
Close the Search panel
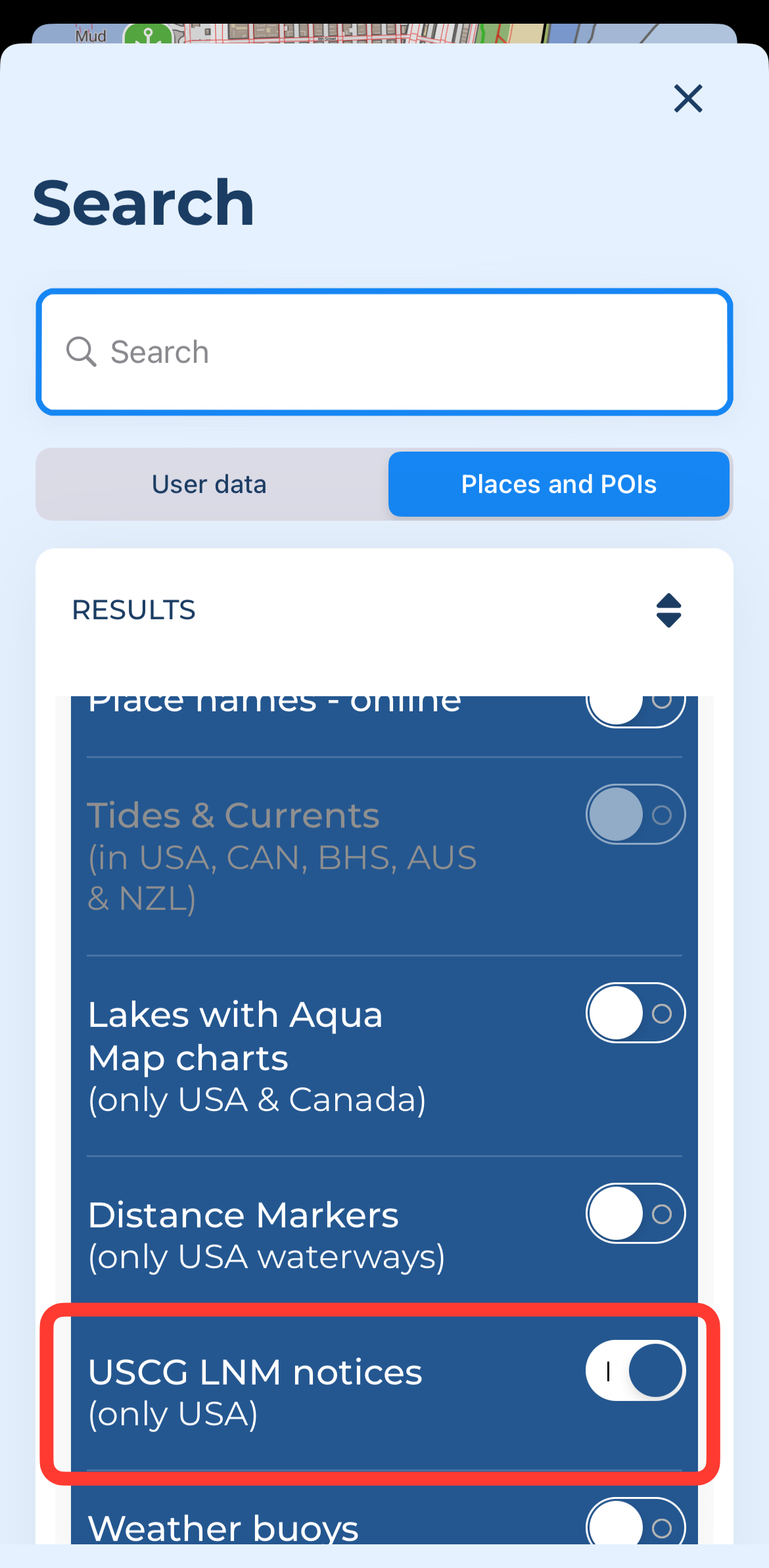pyautogui.click(x=688, y=99)
